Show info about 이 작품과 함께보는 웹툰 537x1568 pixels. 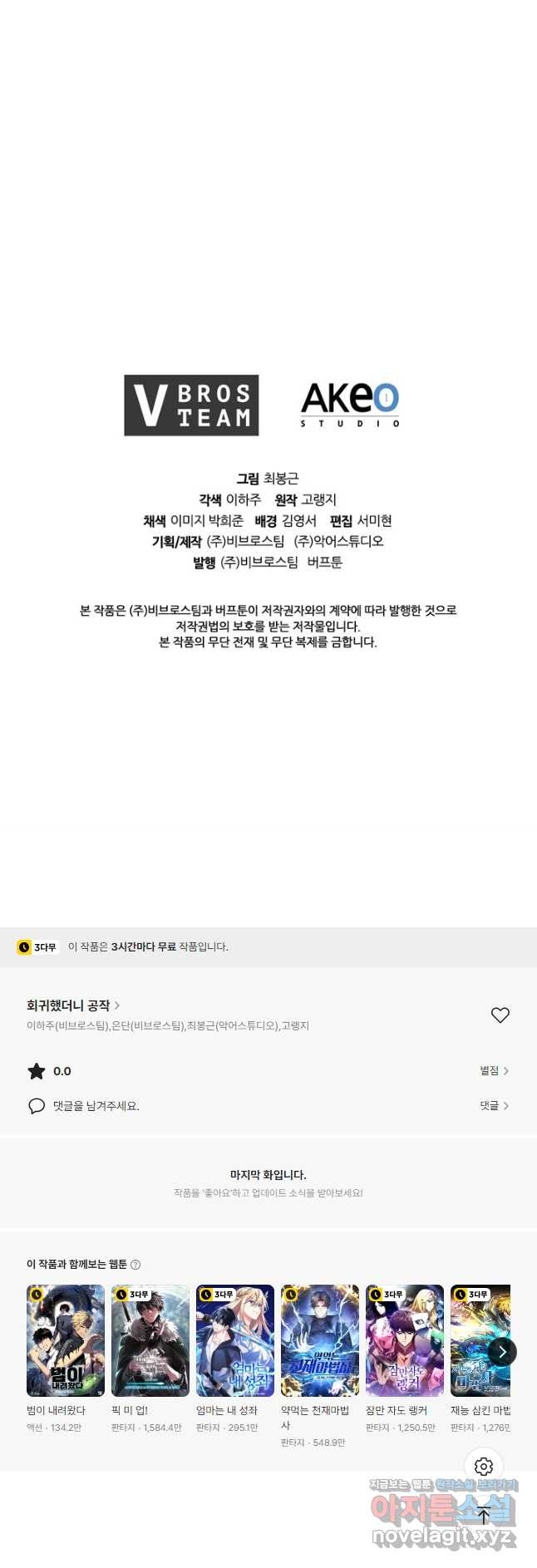(x=135, y=1265)
